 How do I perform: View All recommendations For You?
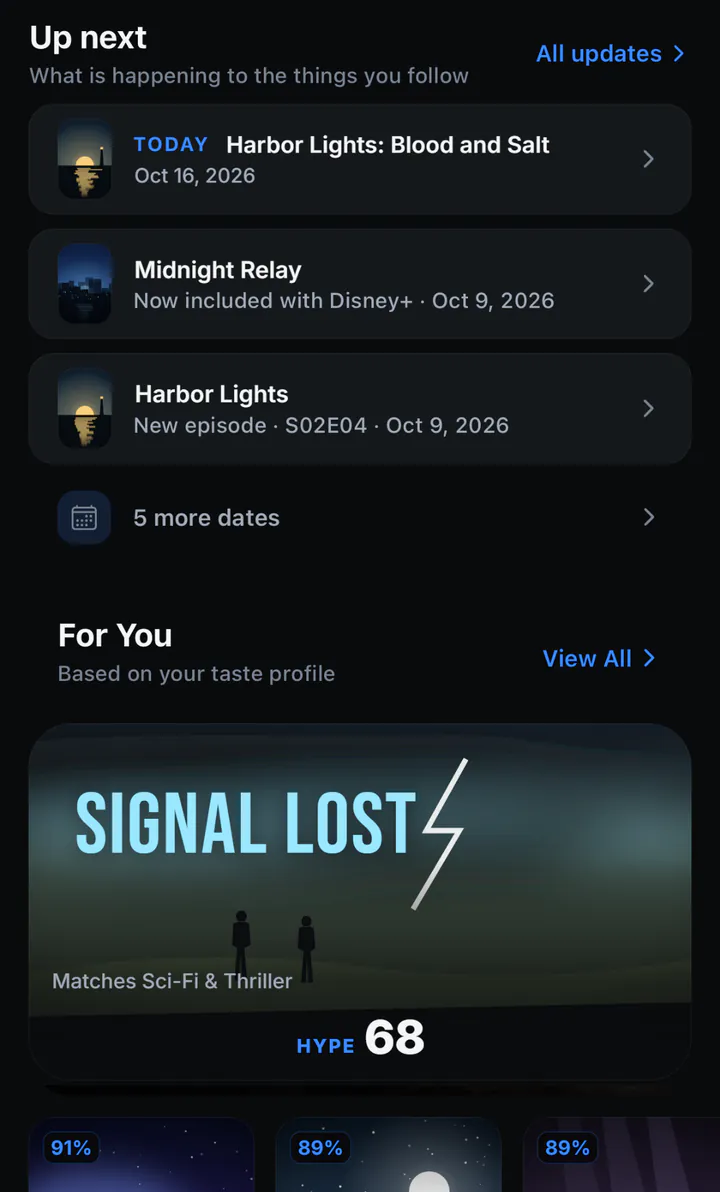pos(598,658)
